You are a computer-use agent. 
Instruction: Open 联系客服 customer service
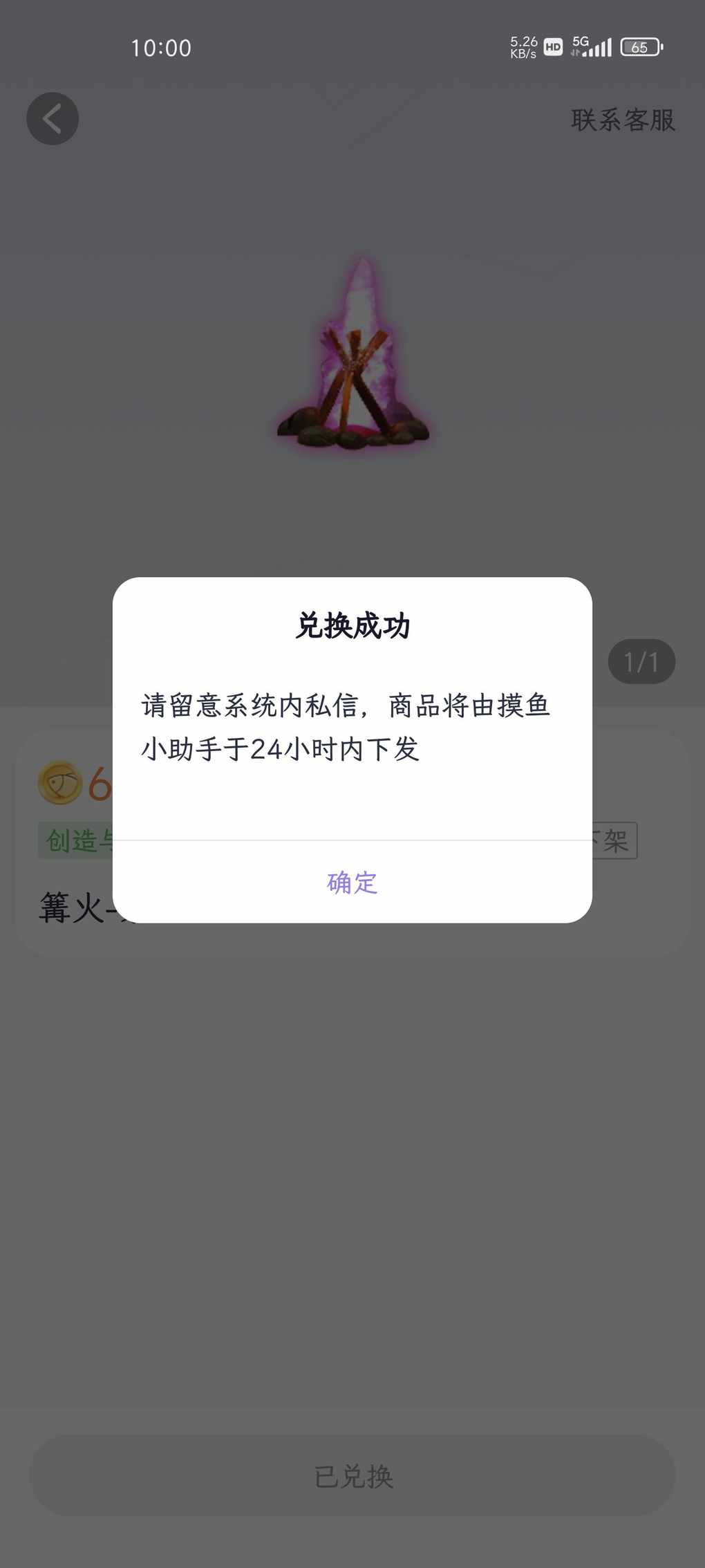click(622, 120)
